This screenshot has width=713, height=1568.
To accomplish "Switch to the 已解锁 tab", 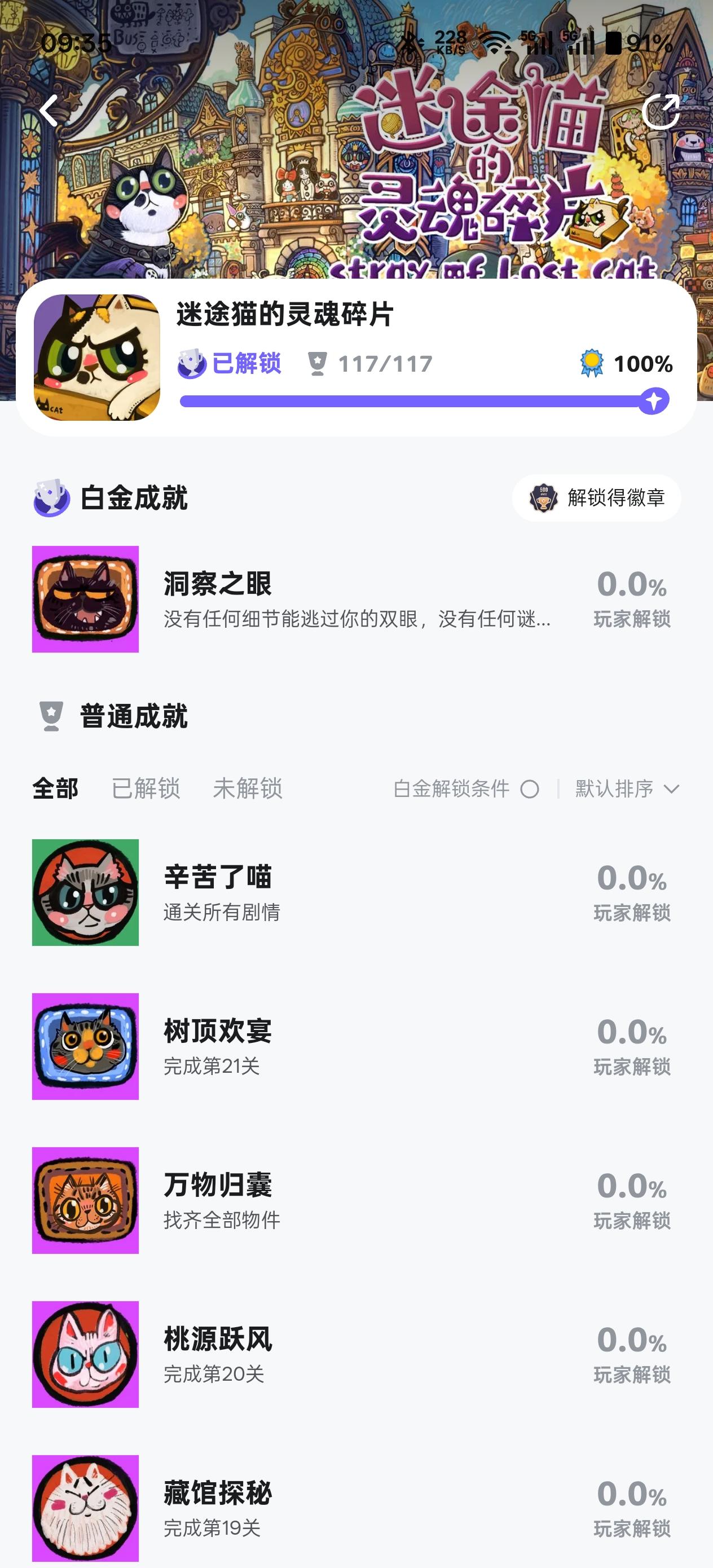I will (x=146, y=789).
